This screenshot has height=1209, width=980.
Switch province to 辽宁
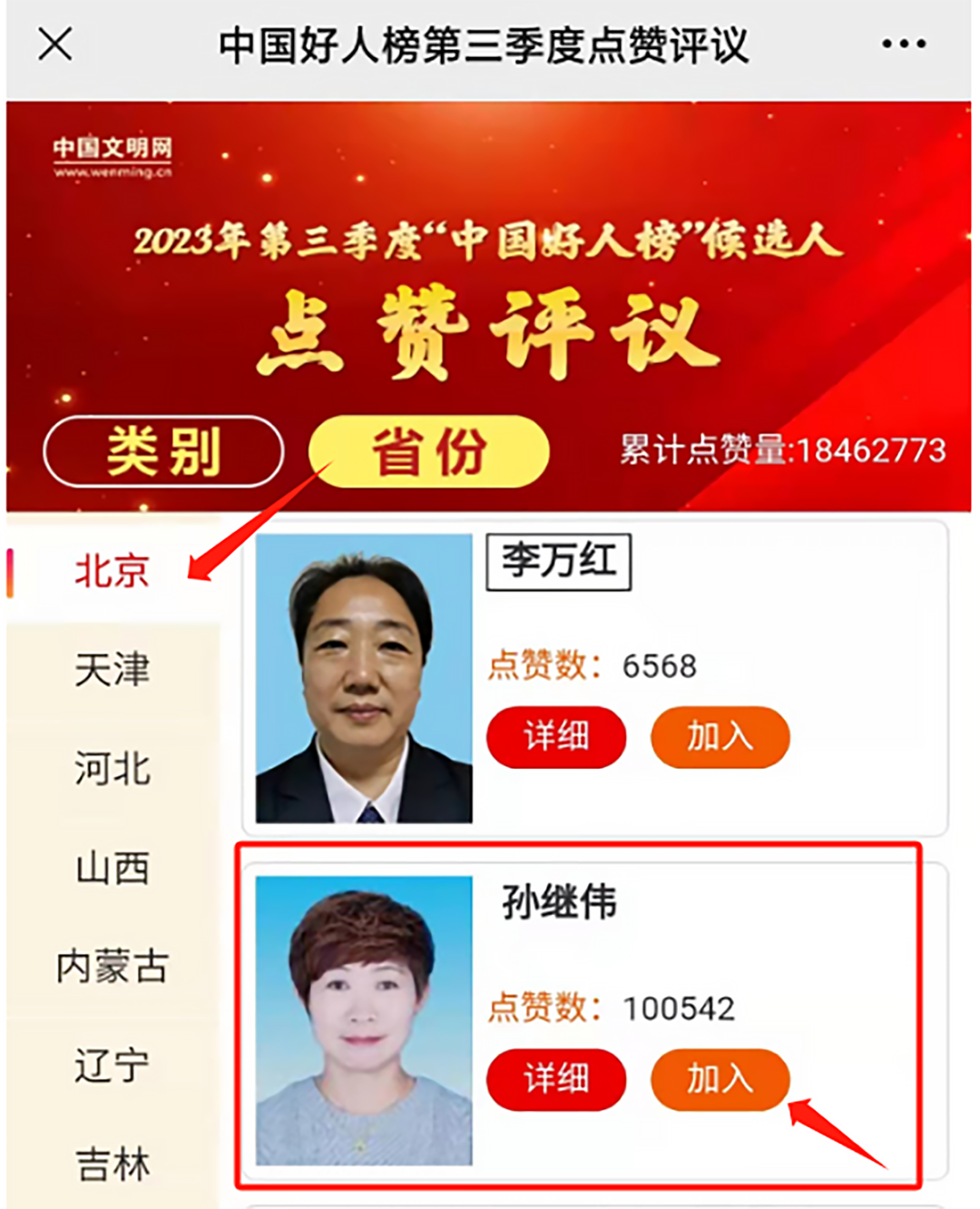point(112,1066)
